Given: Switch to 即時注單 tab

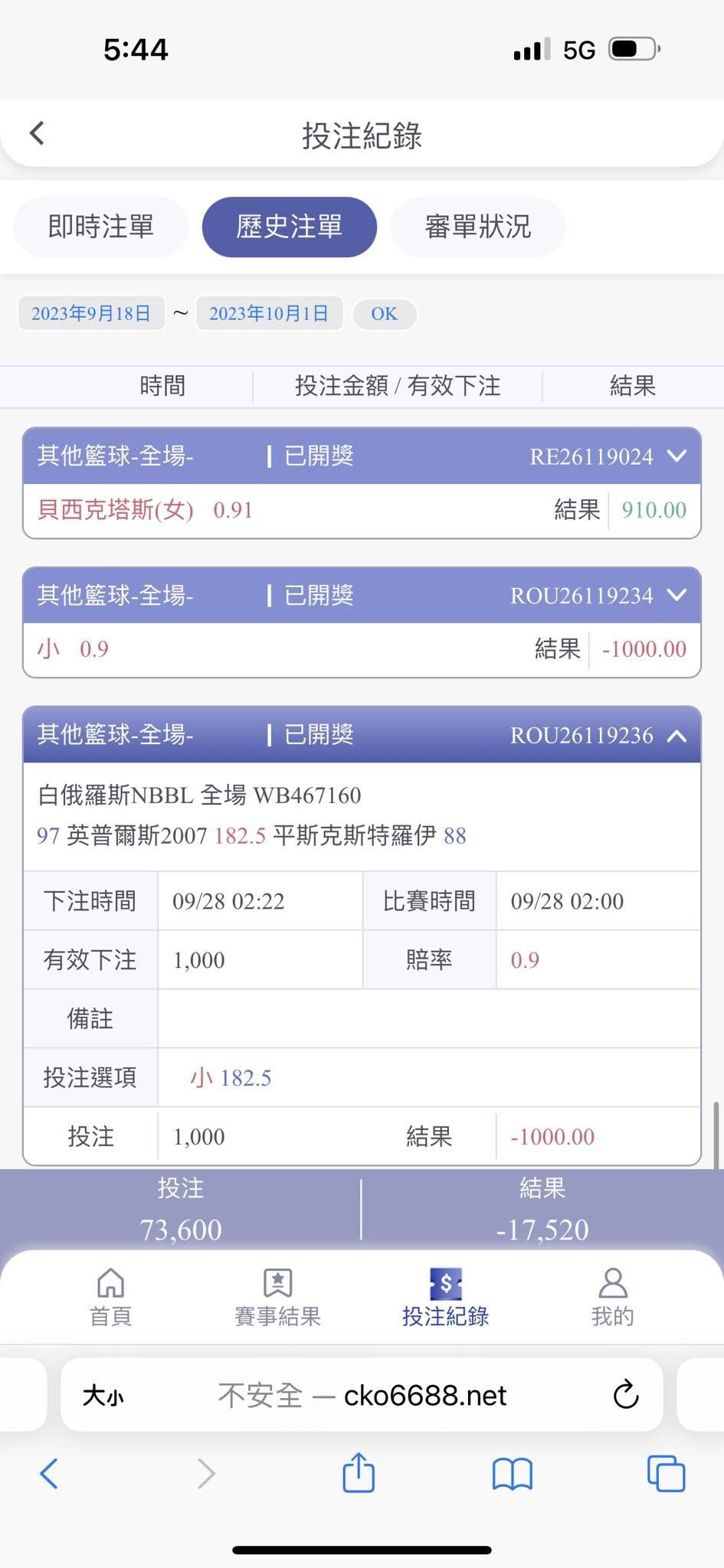Looking at the screenshot, I should point(100,227).
